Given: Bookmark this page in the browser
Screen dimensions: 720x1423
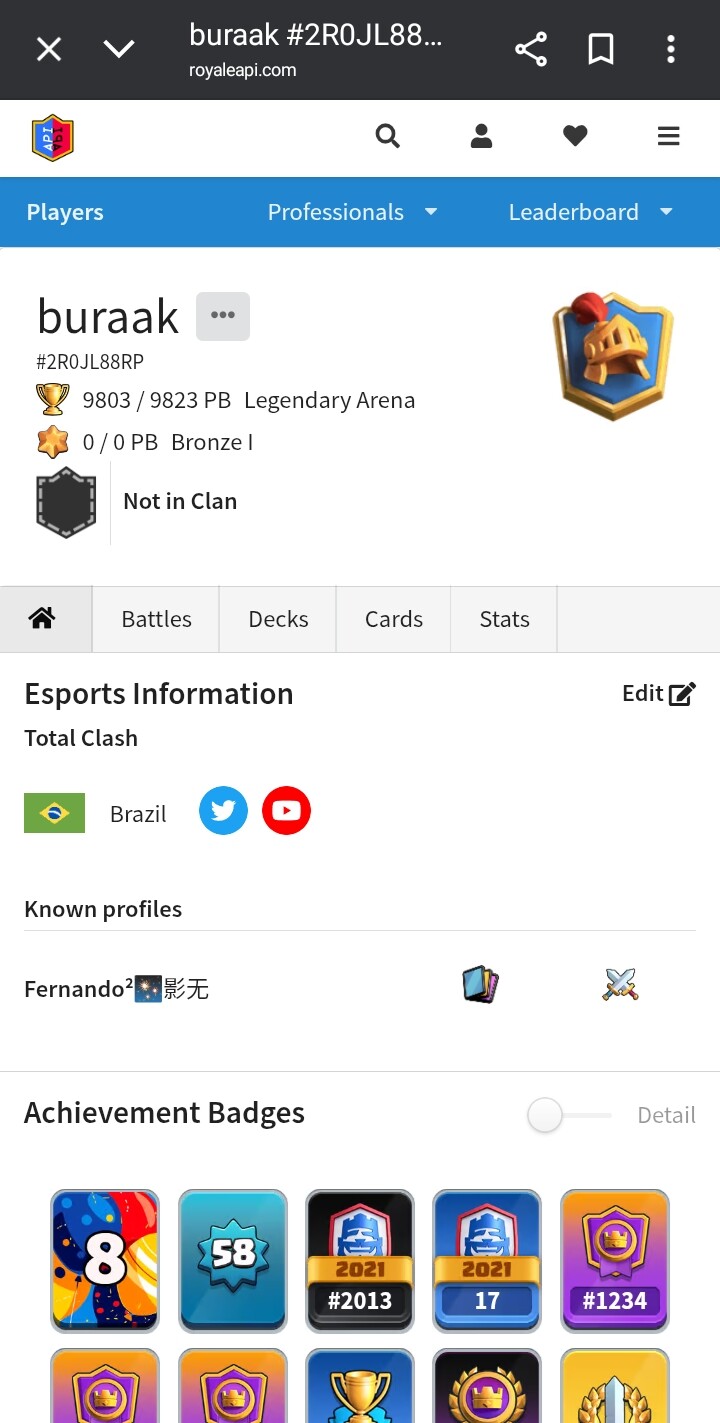Looking at the screenshot, I should pos(601,49).
